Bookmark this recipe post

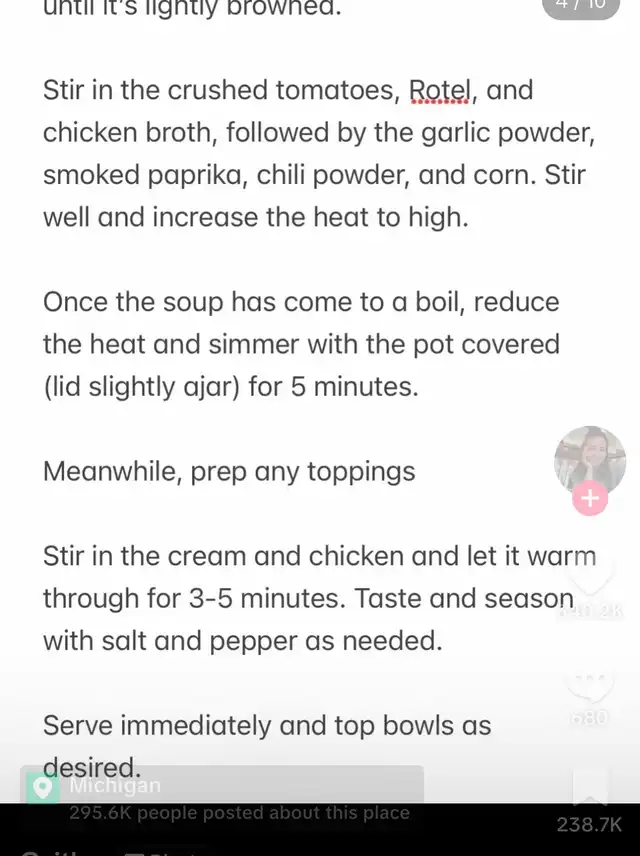point(590,788)
